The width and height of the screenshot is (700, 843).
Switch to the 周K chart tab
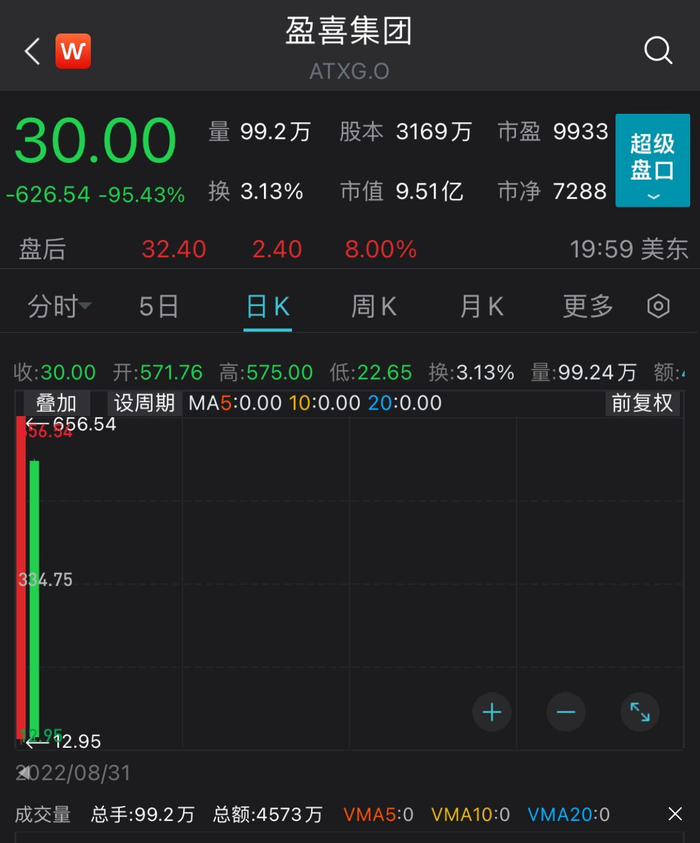374,306
